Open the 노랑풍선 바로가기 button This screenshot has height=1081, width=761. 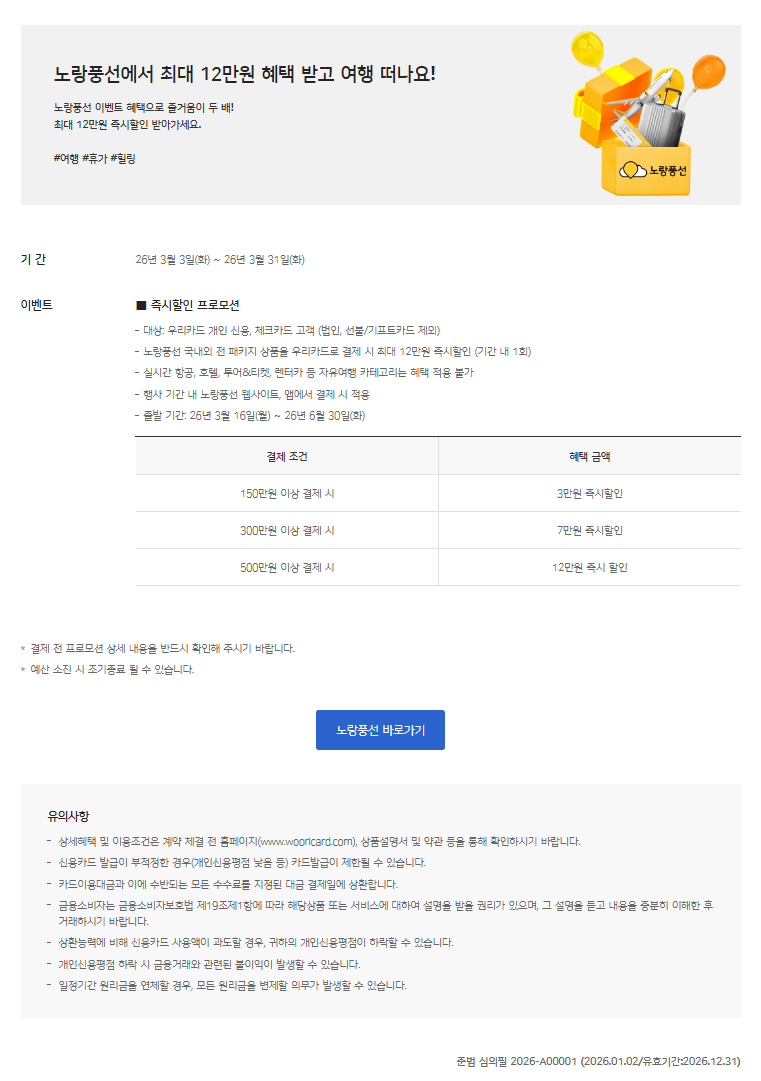(x=380, y=730)
